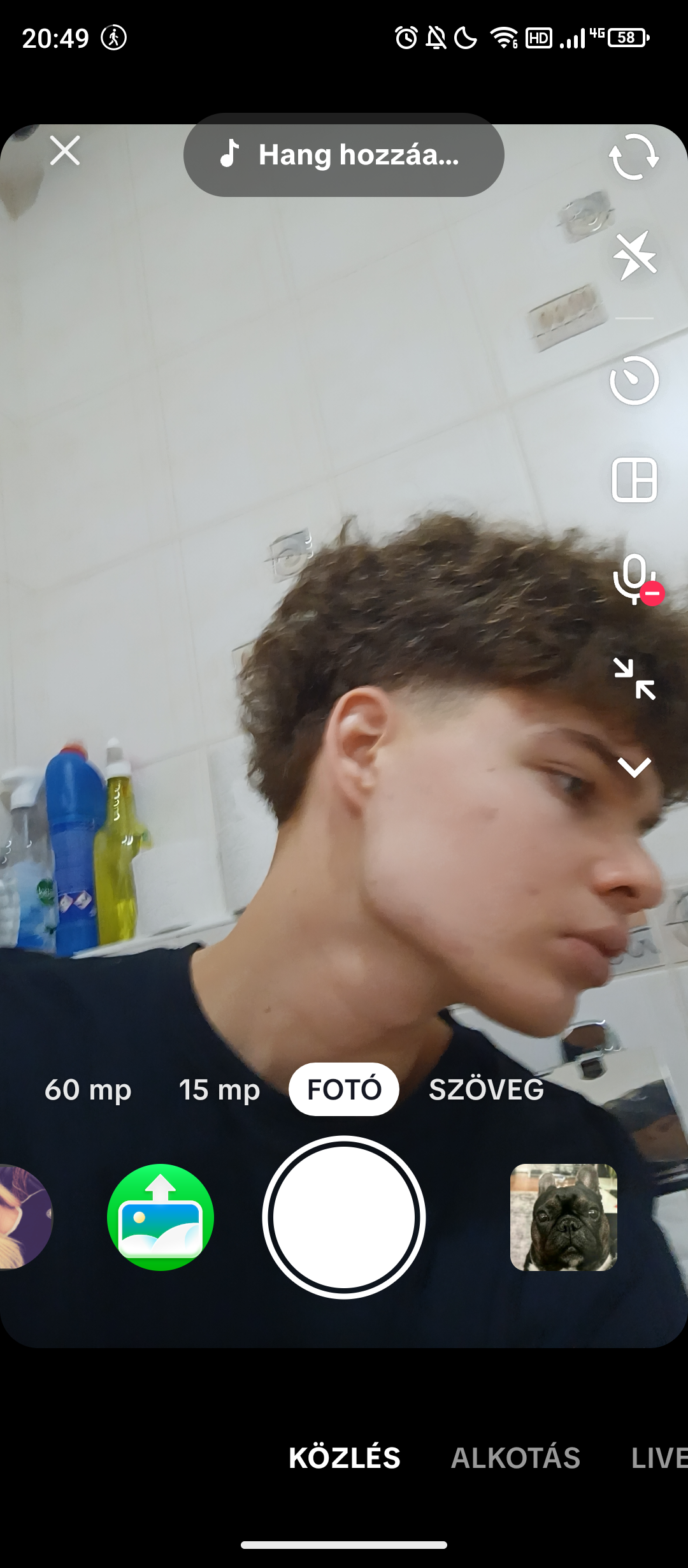Screen dimensions: 688x1568
Task: Select the FOTÓ mode
Action: click(x=344, y=1089)
